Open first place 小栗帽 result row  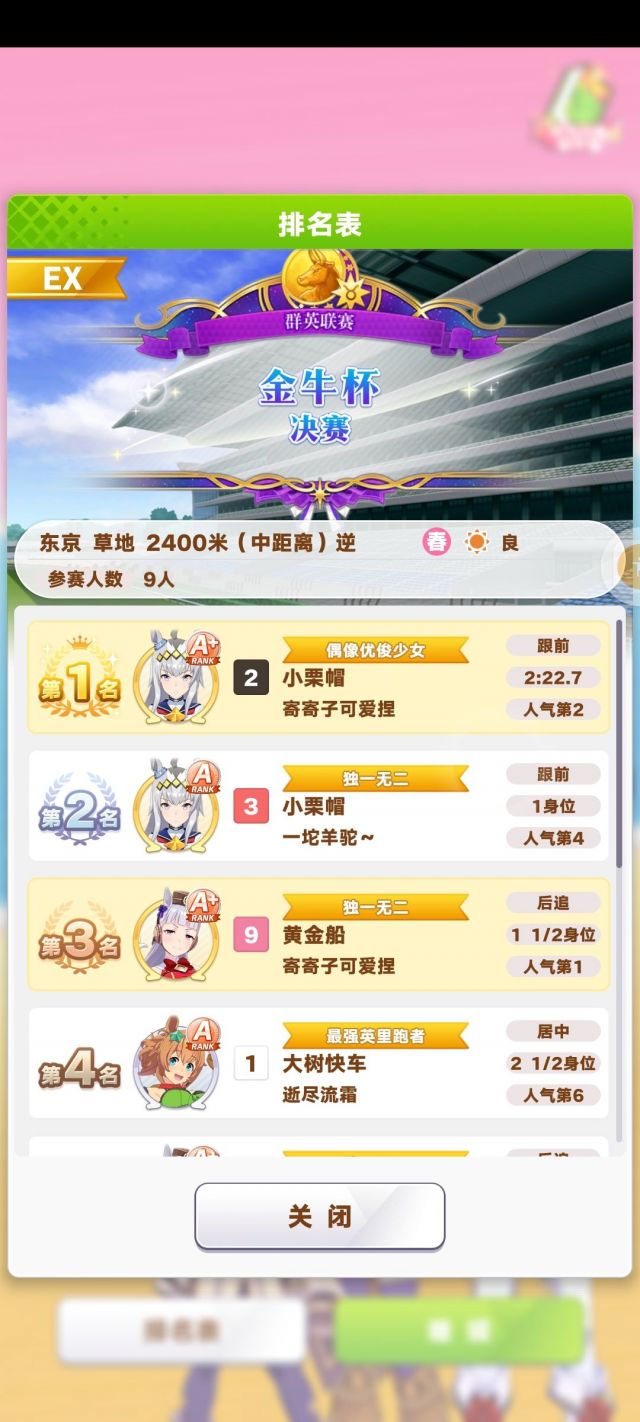coord(318,677)
